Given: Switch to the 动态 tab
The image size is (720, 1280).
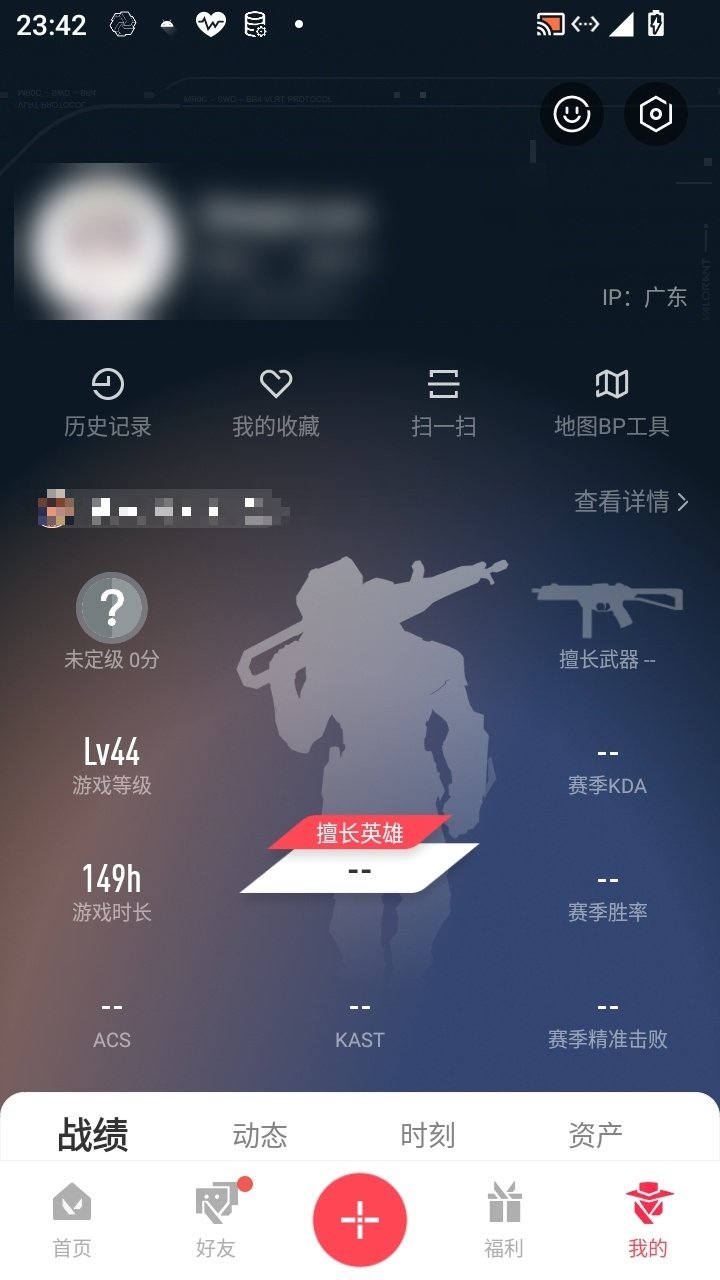Looking at the screenshot, I should [x=260, y=1134].
